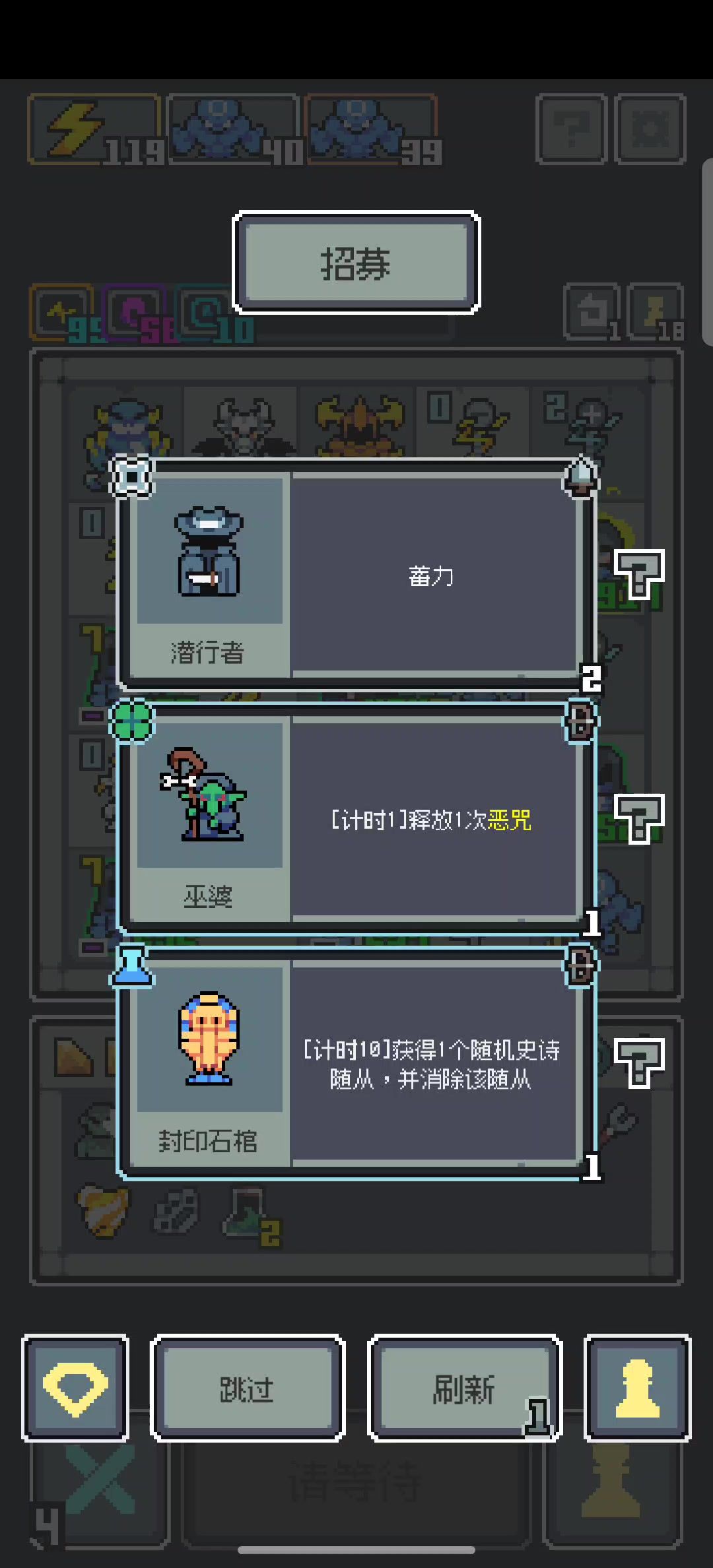Open the yellow gem button

click(75, 1388)
